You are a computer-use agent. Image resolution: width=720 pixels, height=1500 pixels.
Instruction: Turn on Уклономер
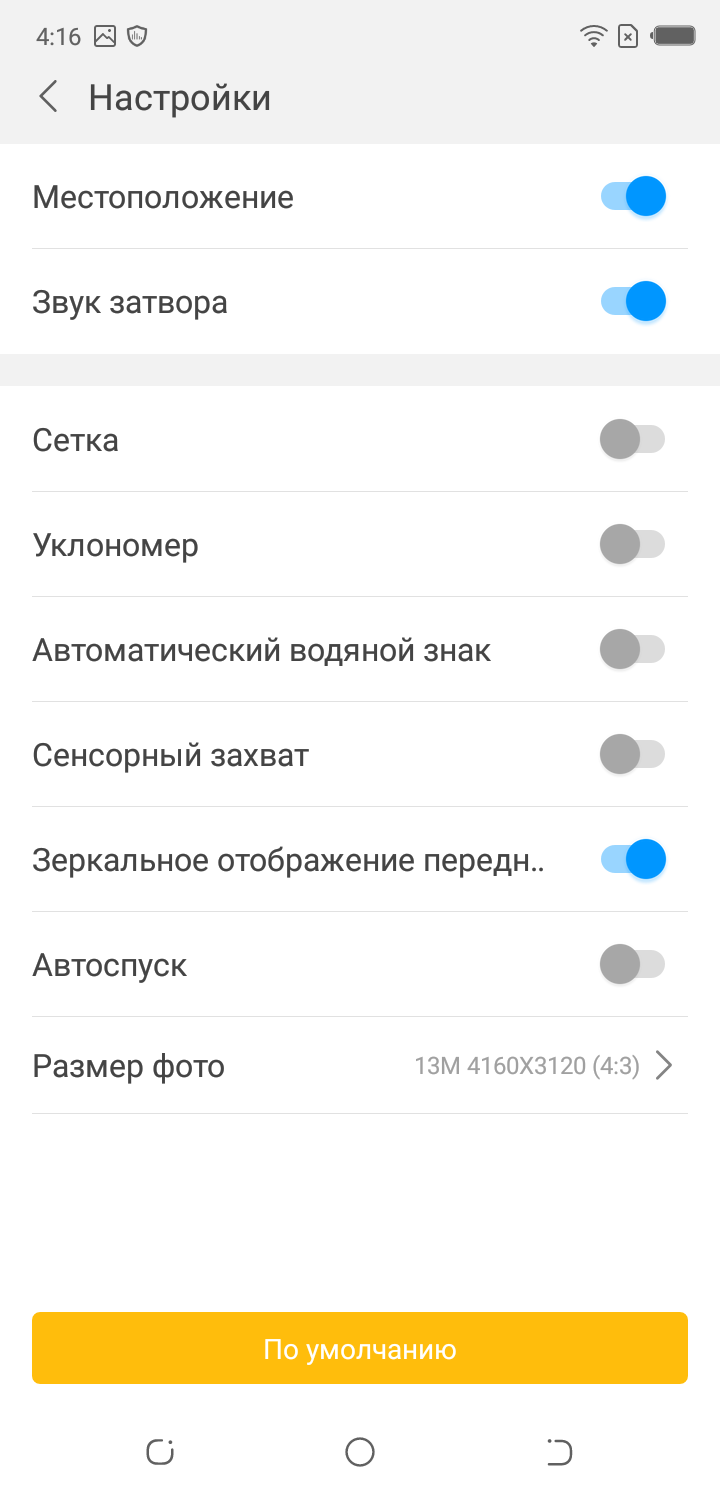tap(632, 544)
